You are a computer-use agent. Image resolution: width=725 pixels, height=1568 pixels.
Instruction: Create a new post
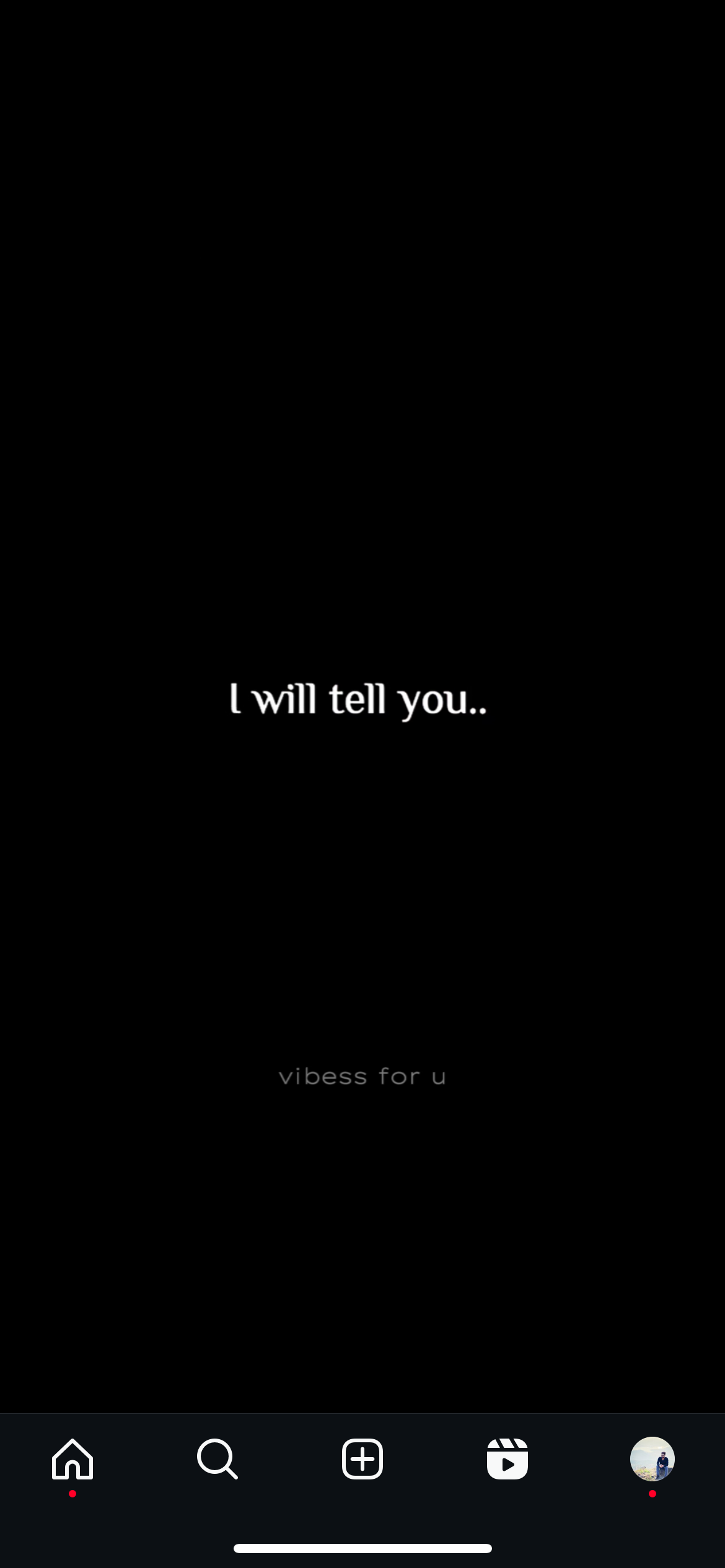(362, 1459)
